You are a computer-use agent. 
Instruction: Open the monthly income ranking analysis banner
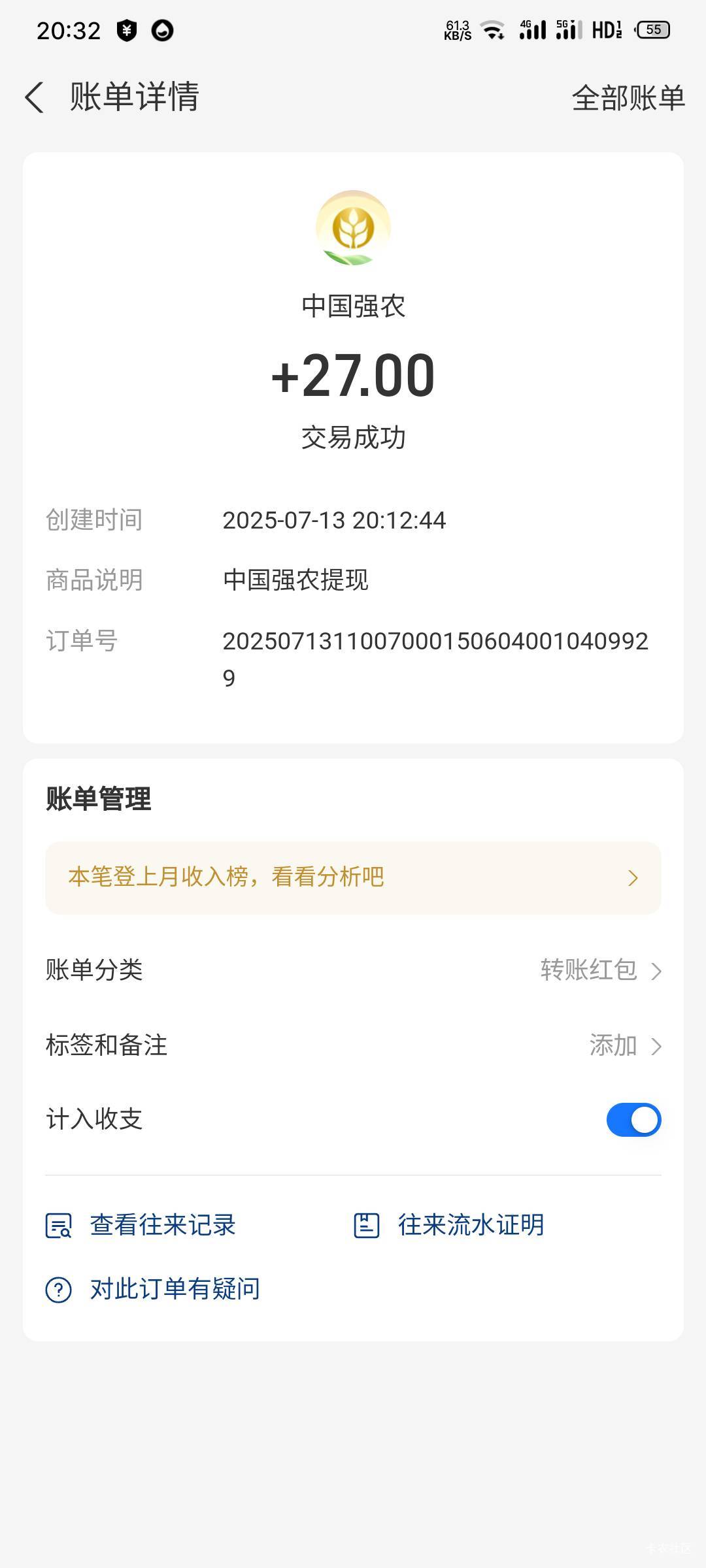click(353, 877)
